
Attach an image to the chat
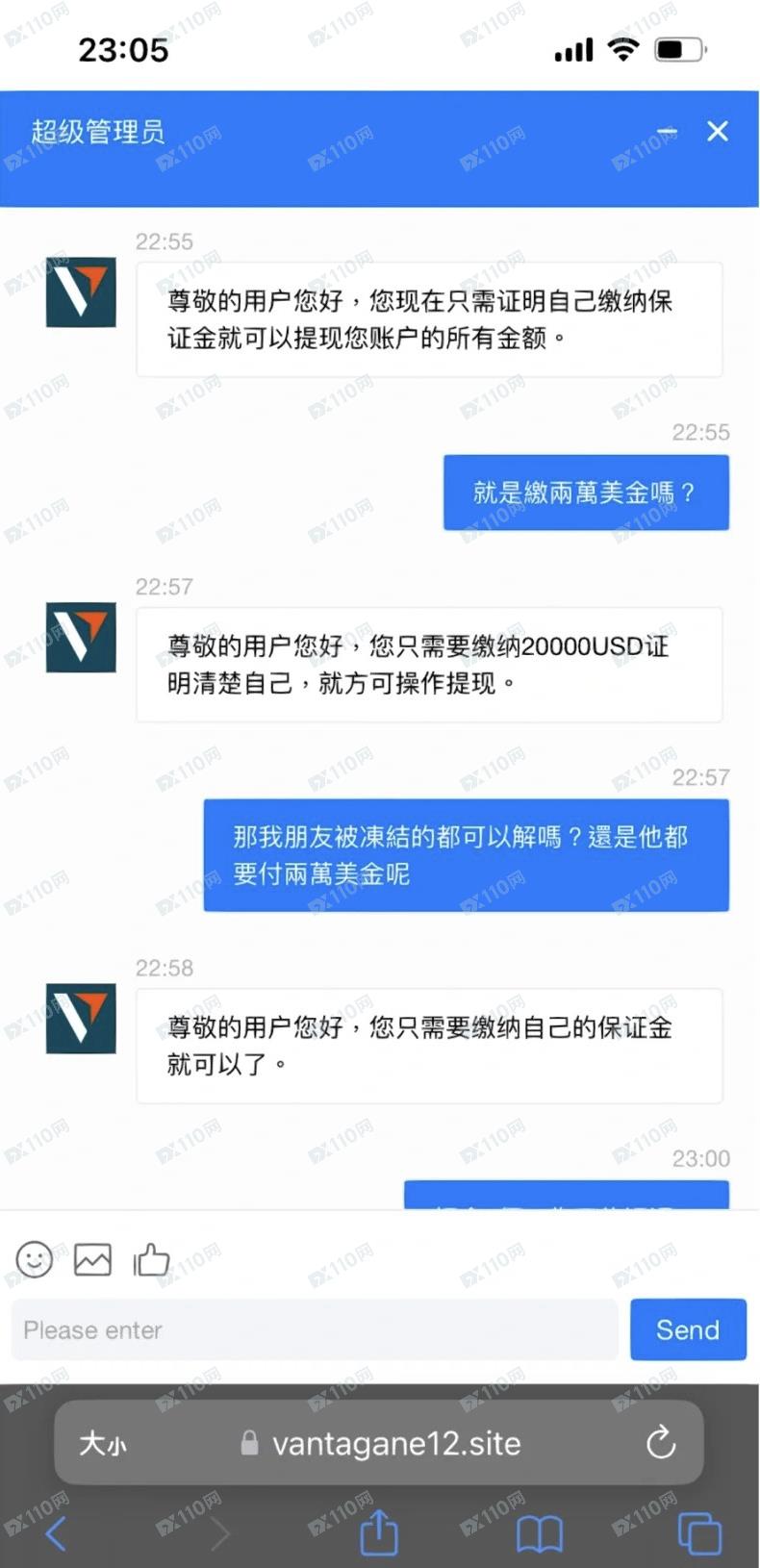92,1259
